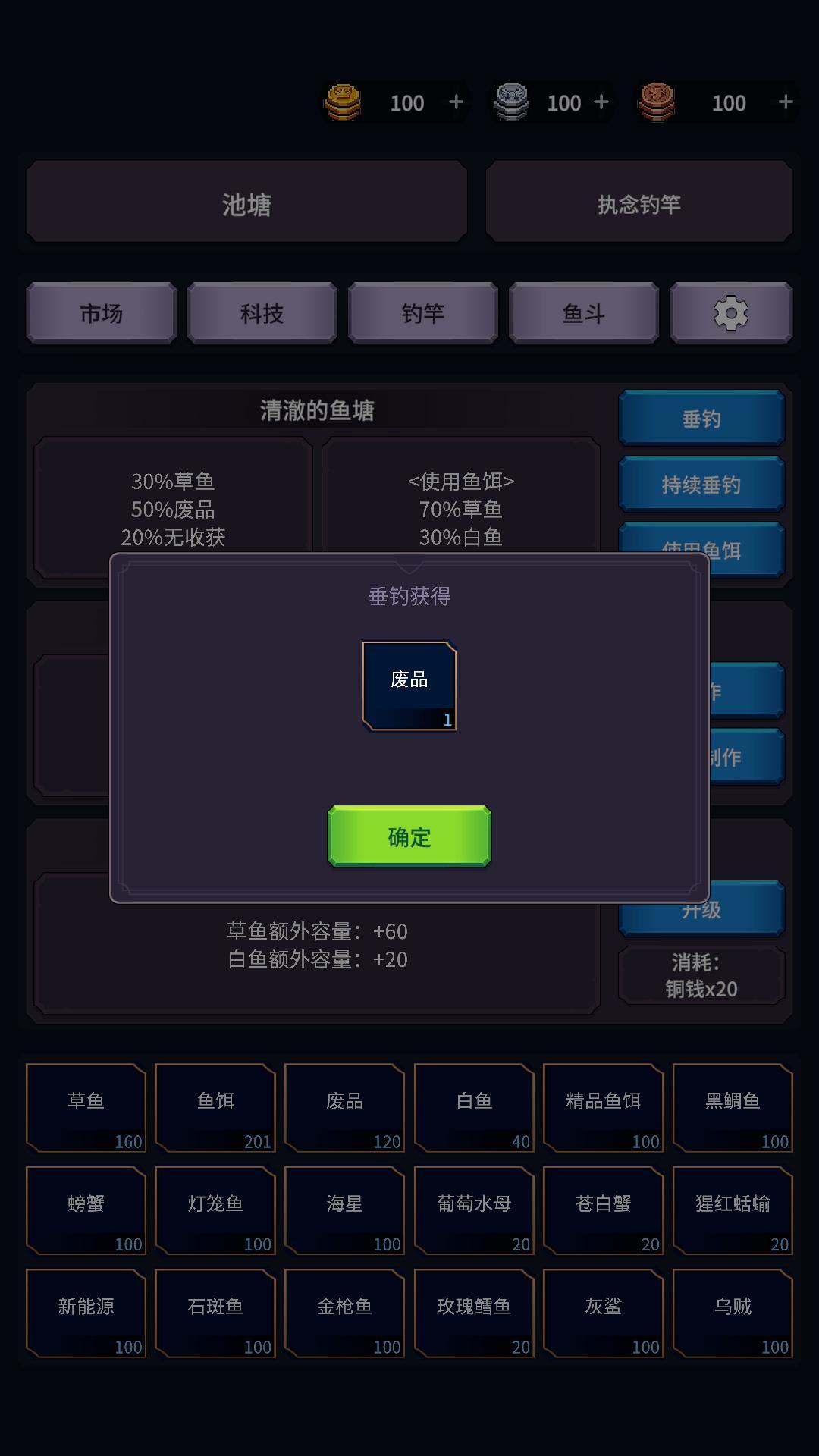Click the gold coin currency icon
Viewport: 819px width, 1456px height.
point(344,102)
